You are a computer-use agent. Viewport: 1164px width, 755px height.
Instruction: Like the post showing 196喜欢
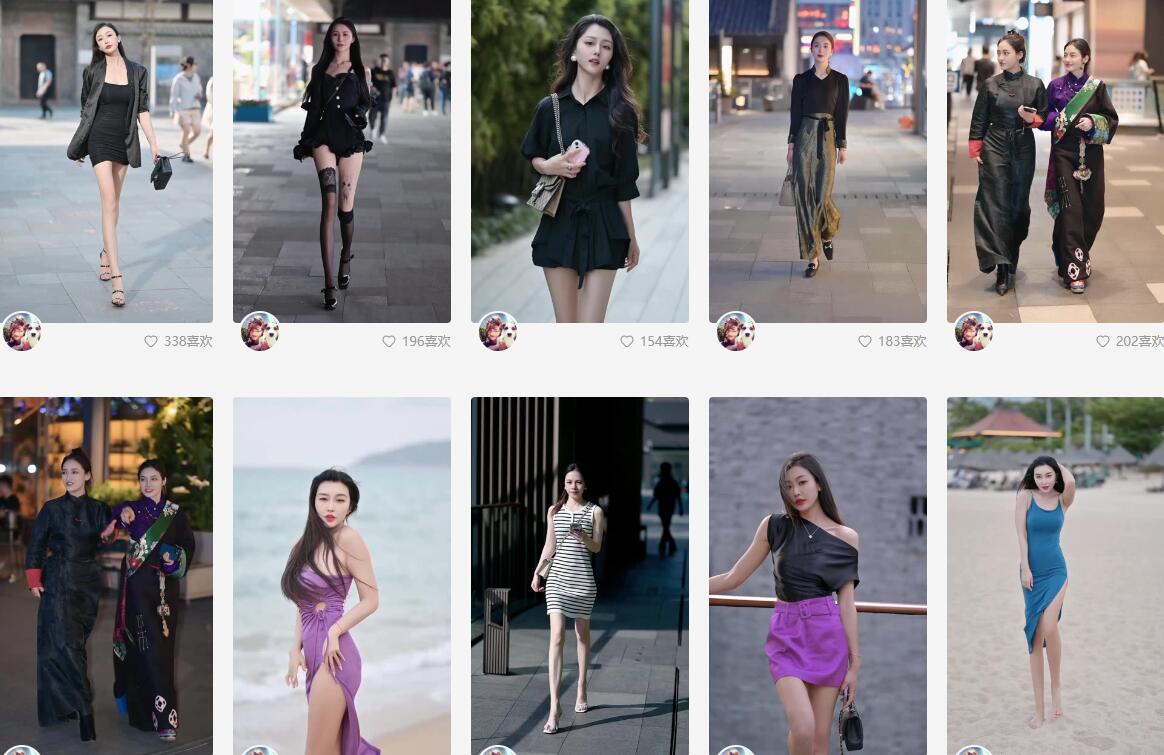coord(389,341)
